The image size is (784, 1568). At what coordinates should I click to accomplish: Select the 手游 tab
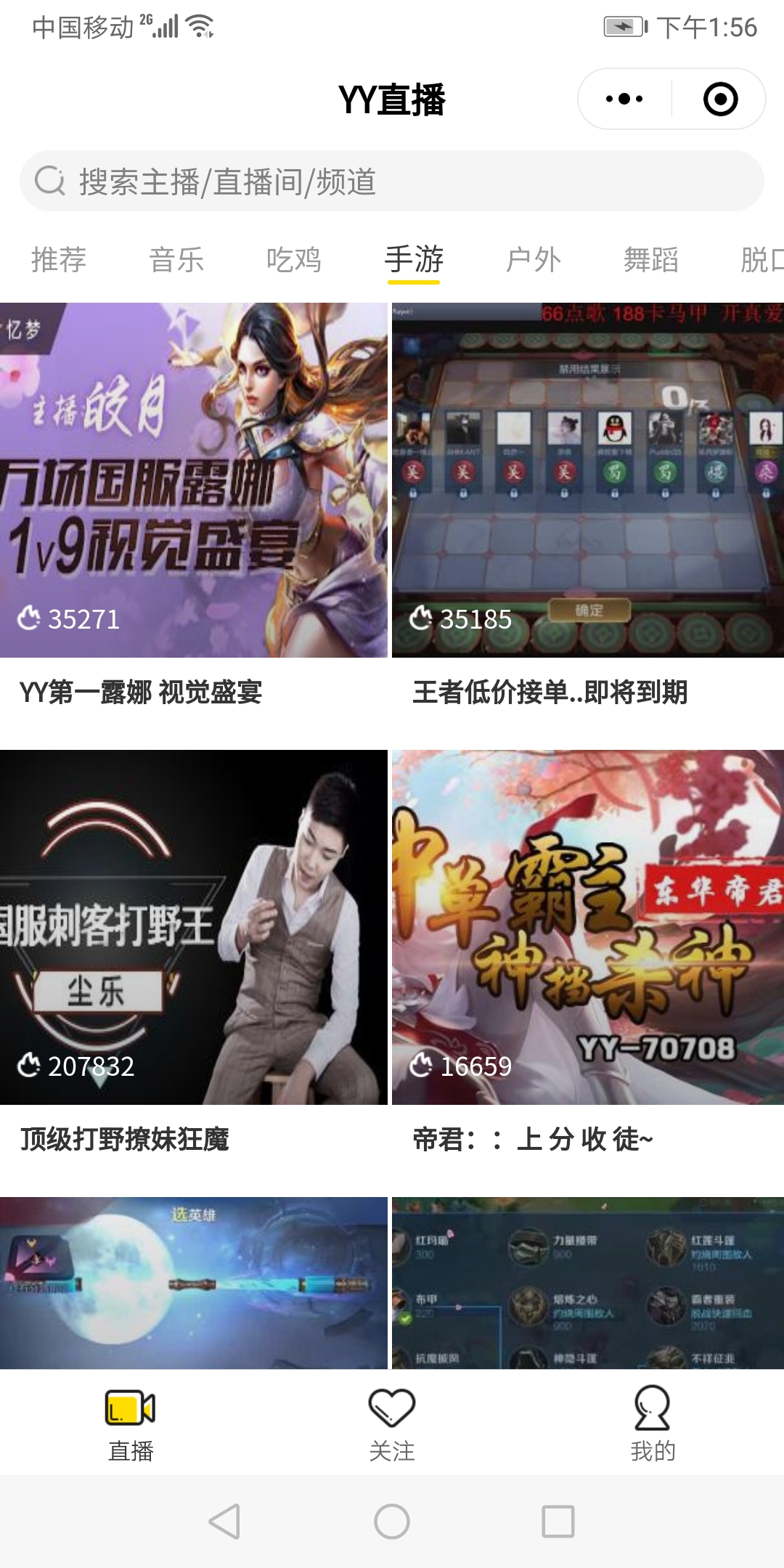(x=413, y=260)
